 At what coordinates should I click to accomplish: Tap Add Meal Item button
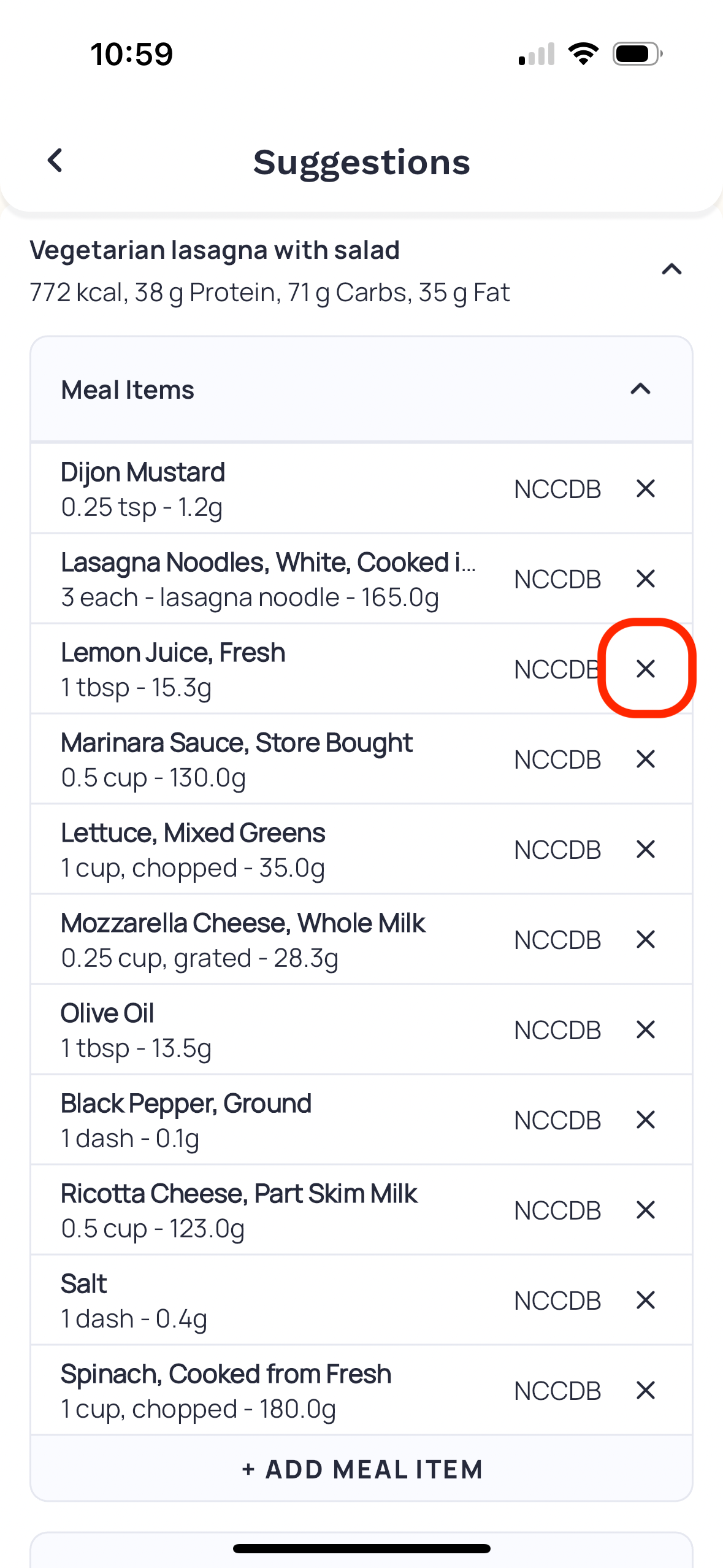(362, 1469)
